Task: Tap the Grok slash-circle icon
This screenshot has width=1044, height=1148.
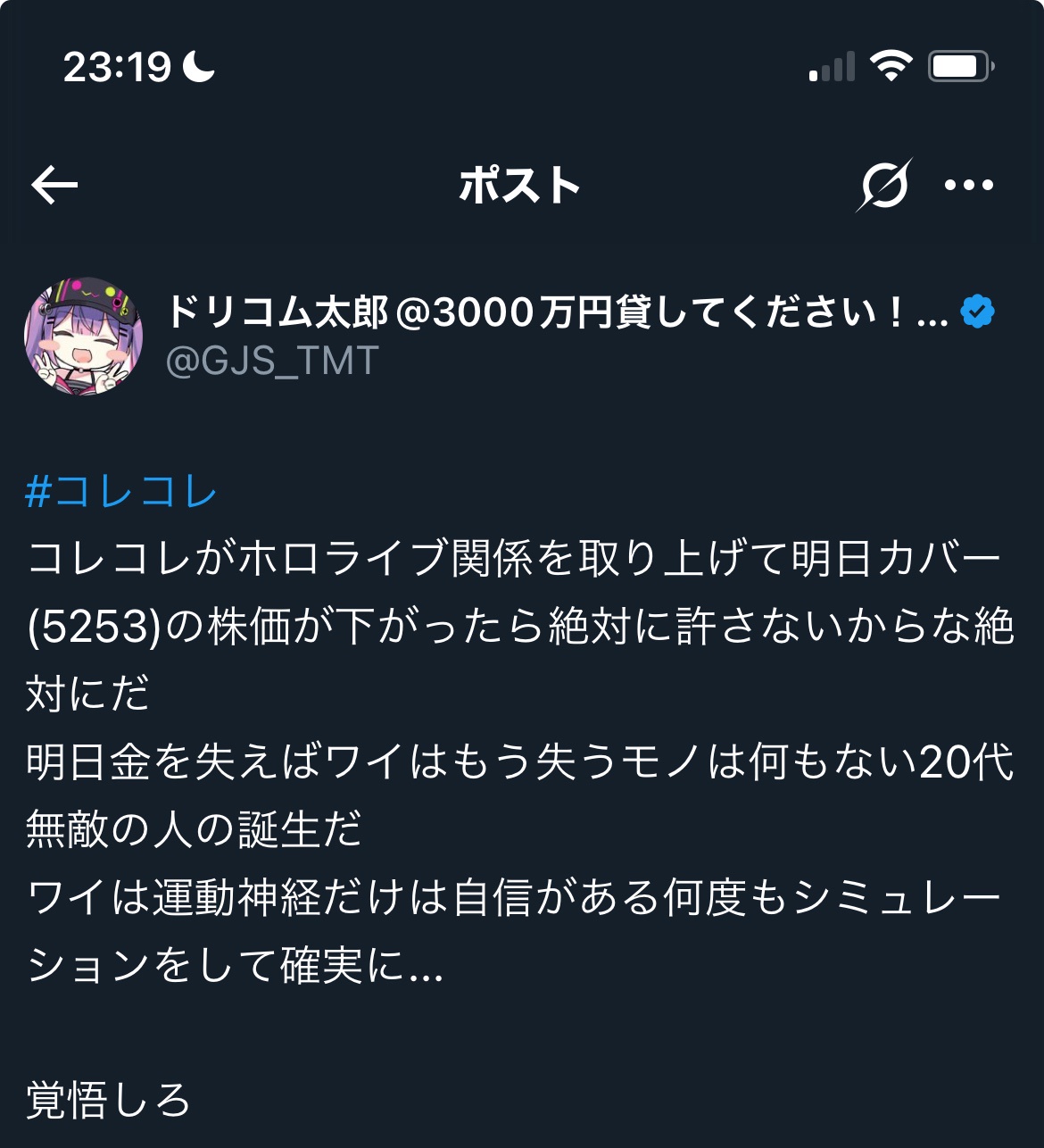Action: tap(884, 186)
